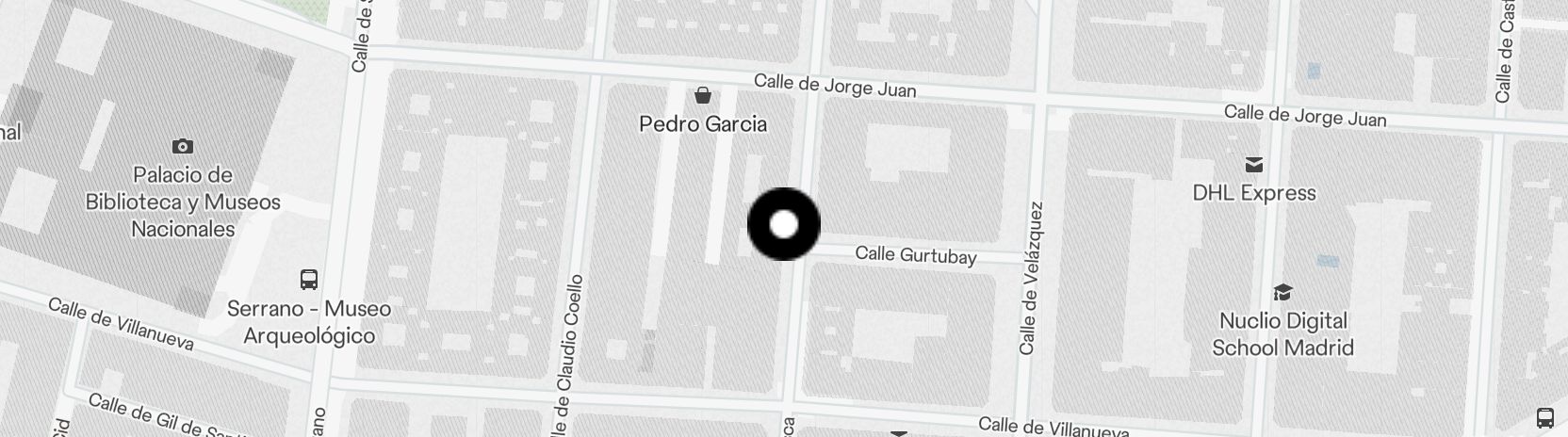Tap the Serrano - Museo Arqueológico bus stop
1568x437 pixels.
point(308,280)
